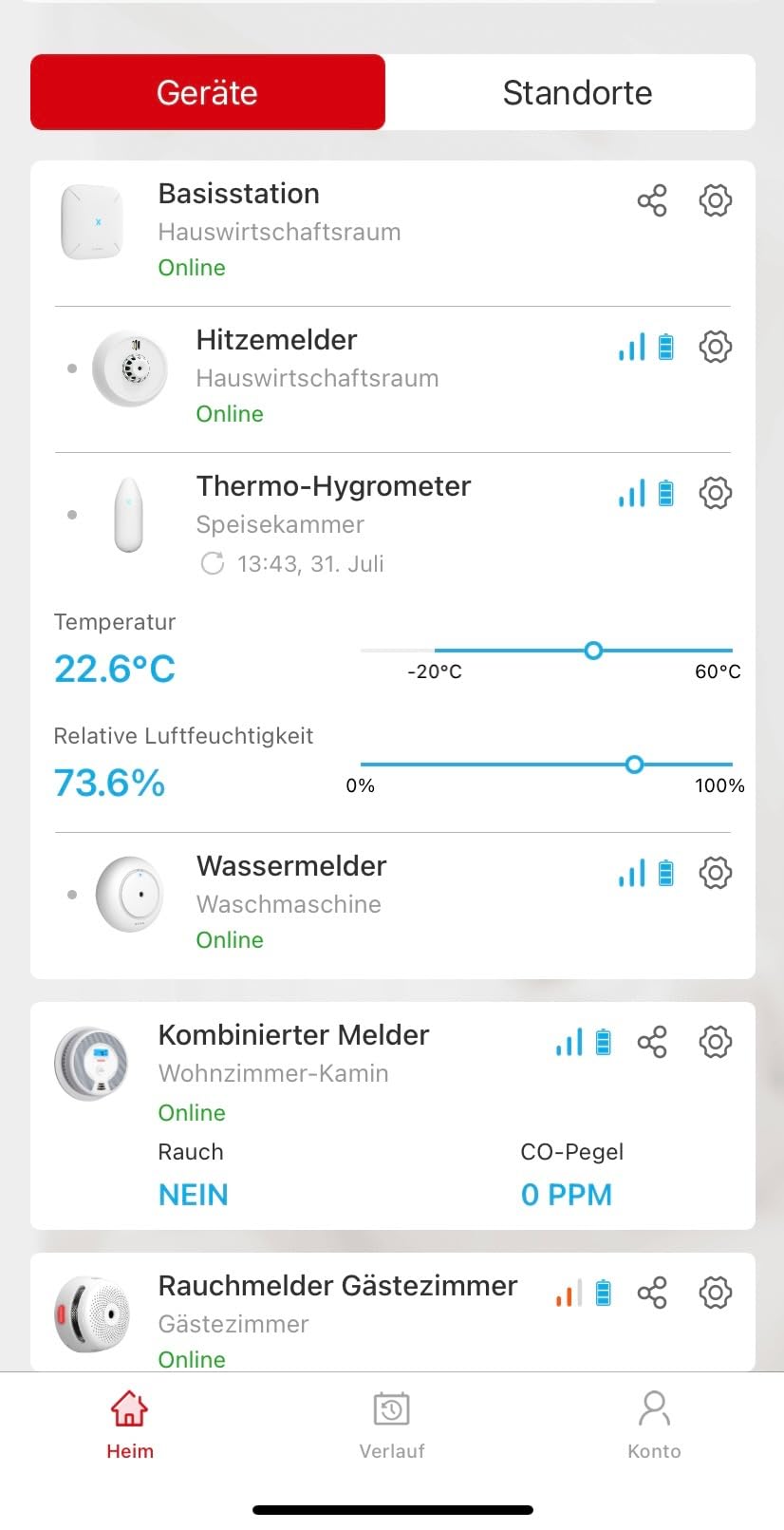Switch to the Standorte tab
The image size is (784, 1530).
(x=577, y=91)
